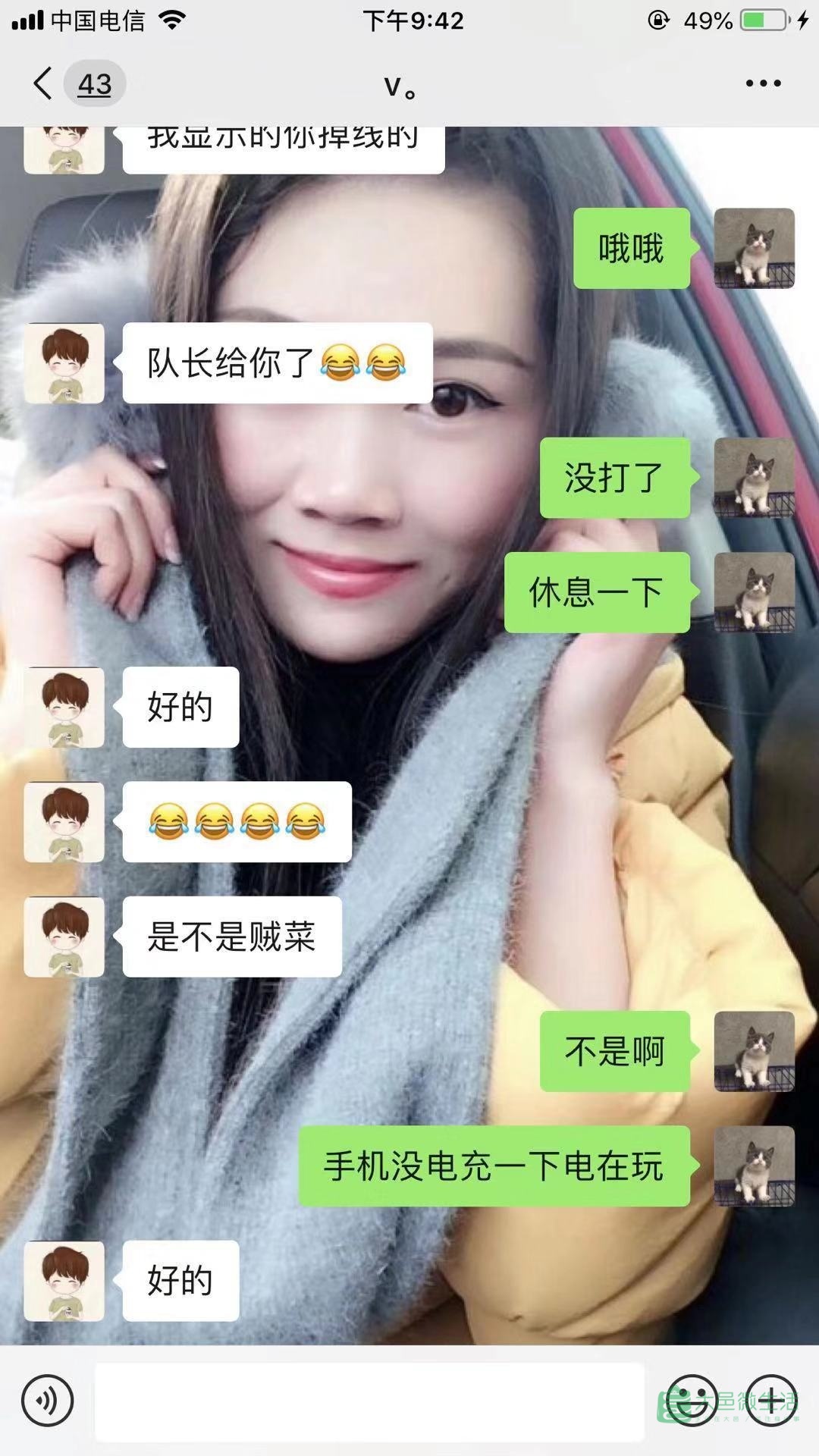Go back to the chat list

point(44,83)
